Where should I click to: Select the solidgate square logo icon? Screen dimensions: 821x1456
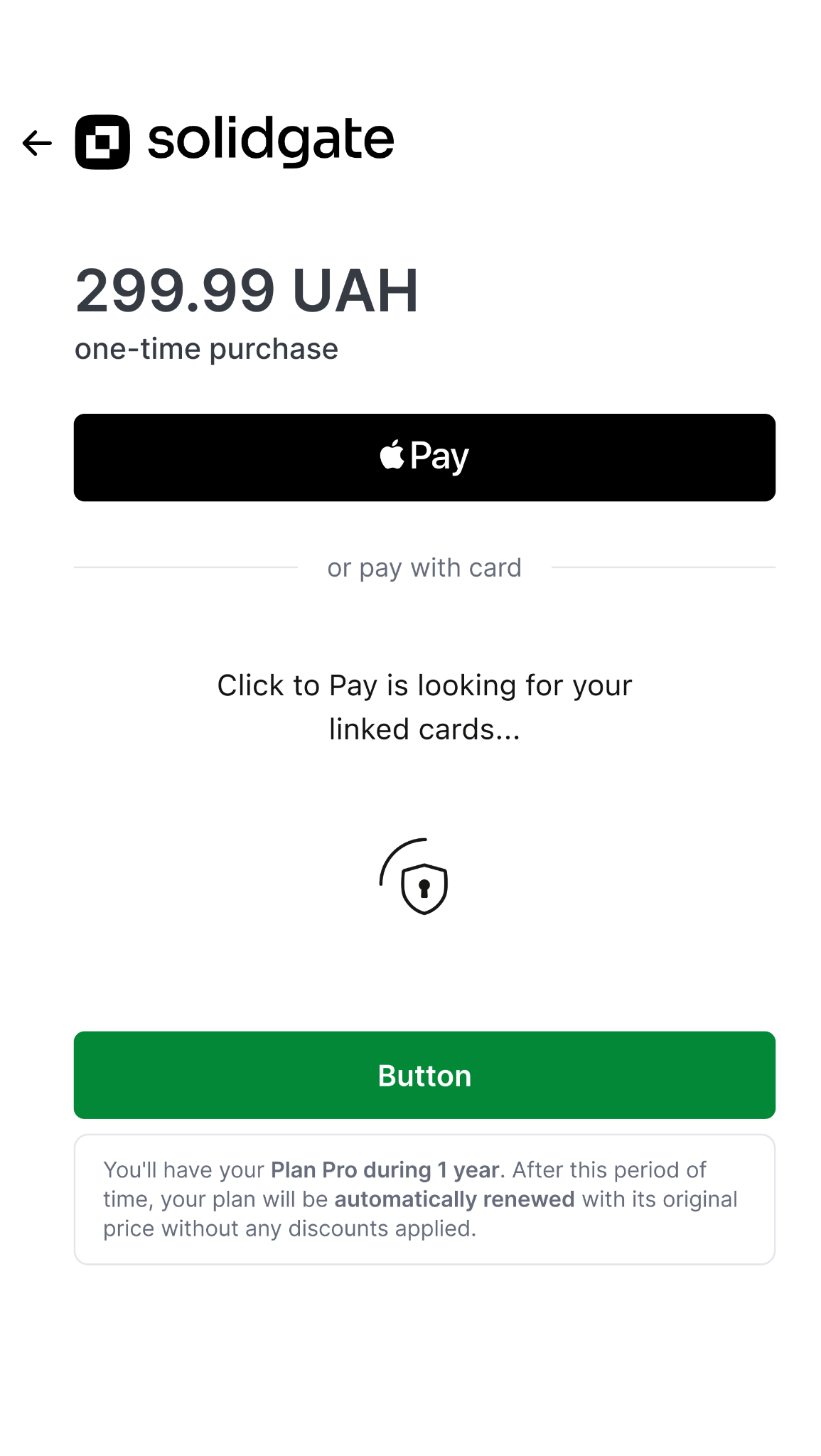(x=104, y=141)
